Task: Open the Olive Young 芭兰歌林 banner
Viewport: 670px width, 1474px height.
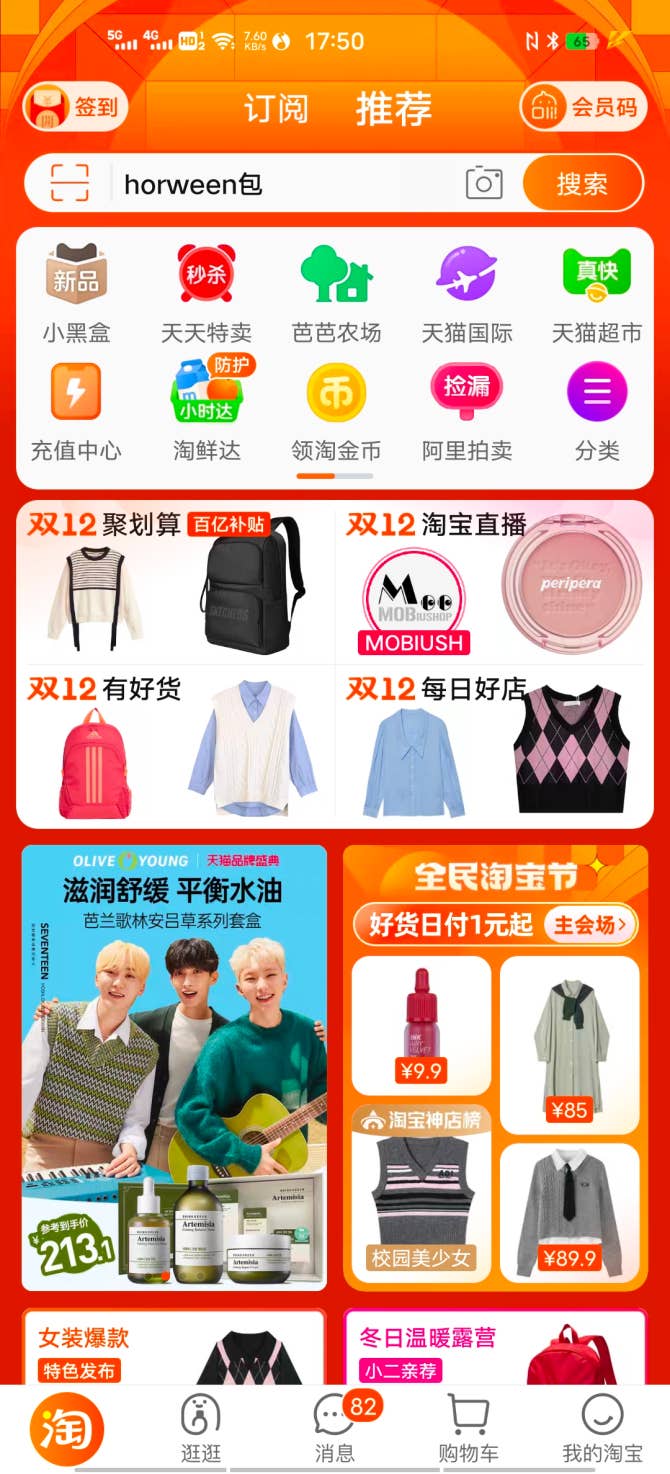Action: [174, 1067]
